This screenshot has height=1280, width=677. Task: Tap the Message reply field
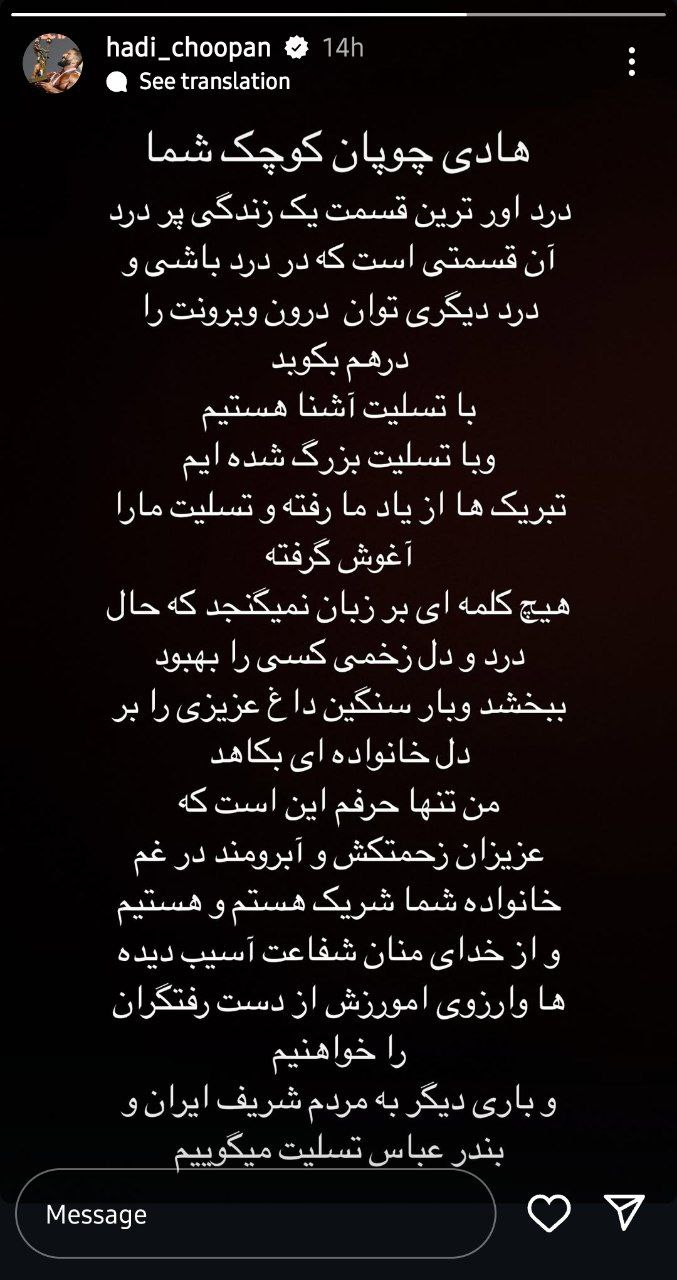coord(256,1214)
